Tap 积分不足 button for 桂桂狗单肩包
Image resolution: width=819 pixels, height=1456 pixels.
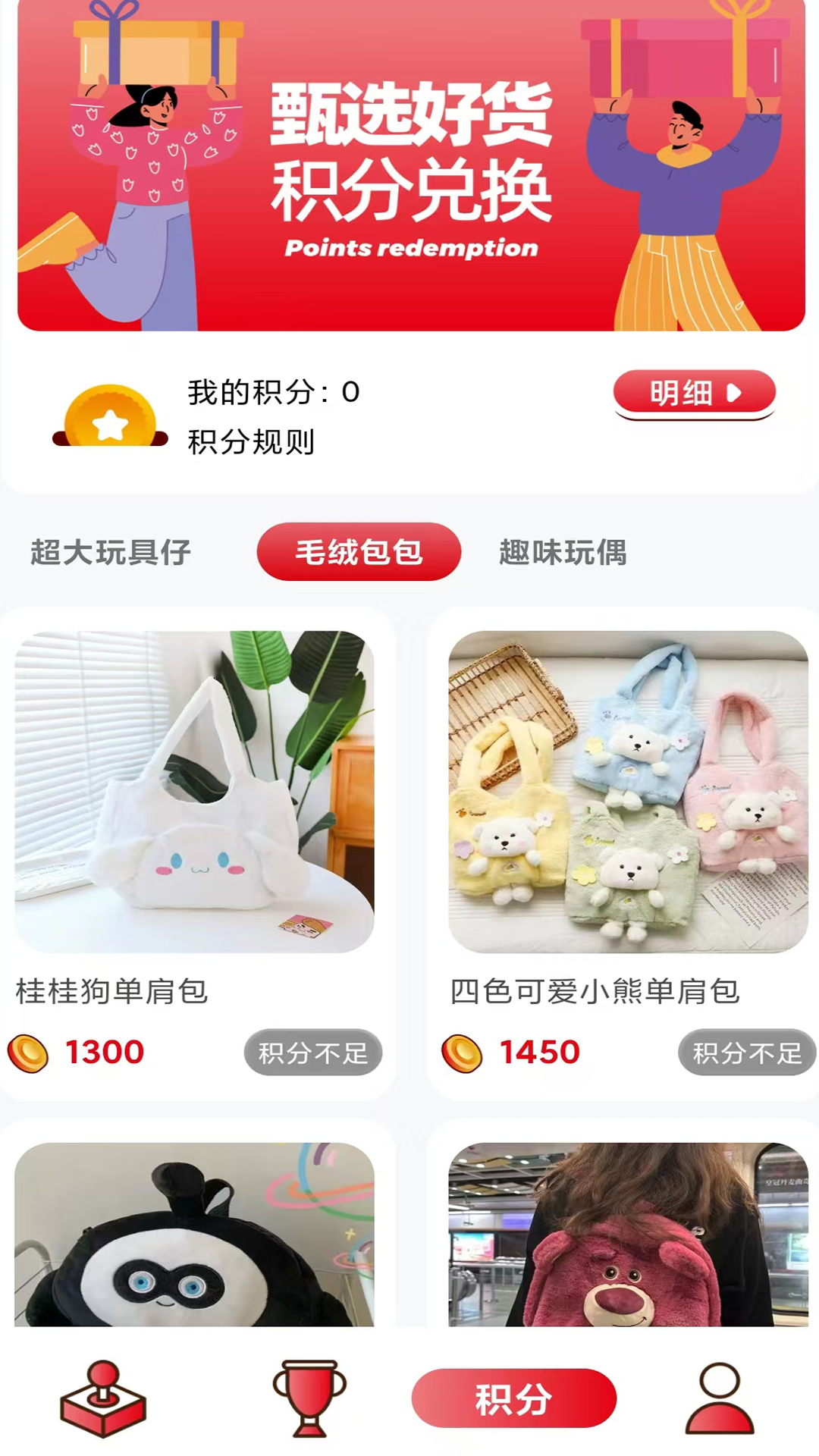pyautogui.click(x=312, y=1053)
